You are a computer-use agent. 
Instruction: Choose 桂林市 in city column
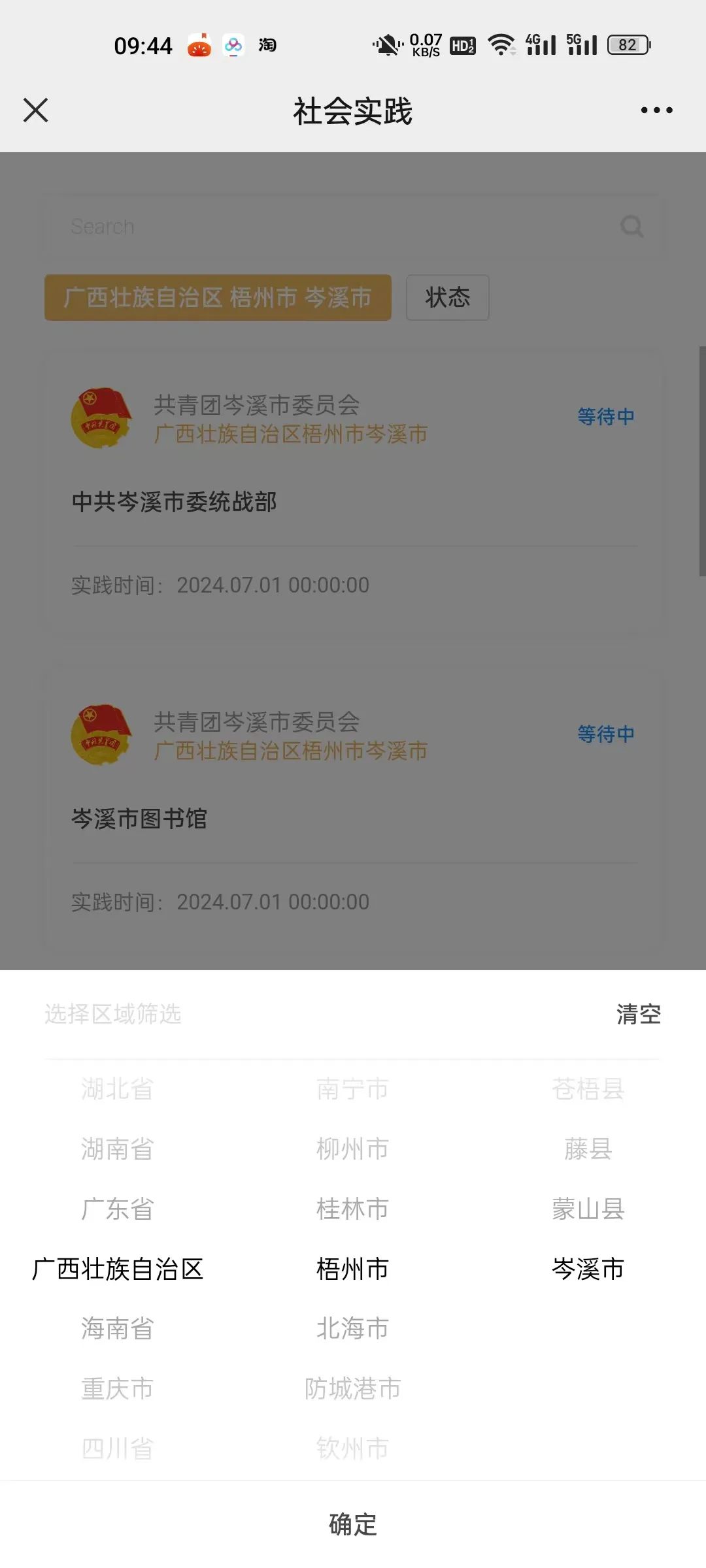pyautogui.click(x=353, y=1209)
